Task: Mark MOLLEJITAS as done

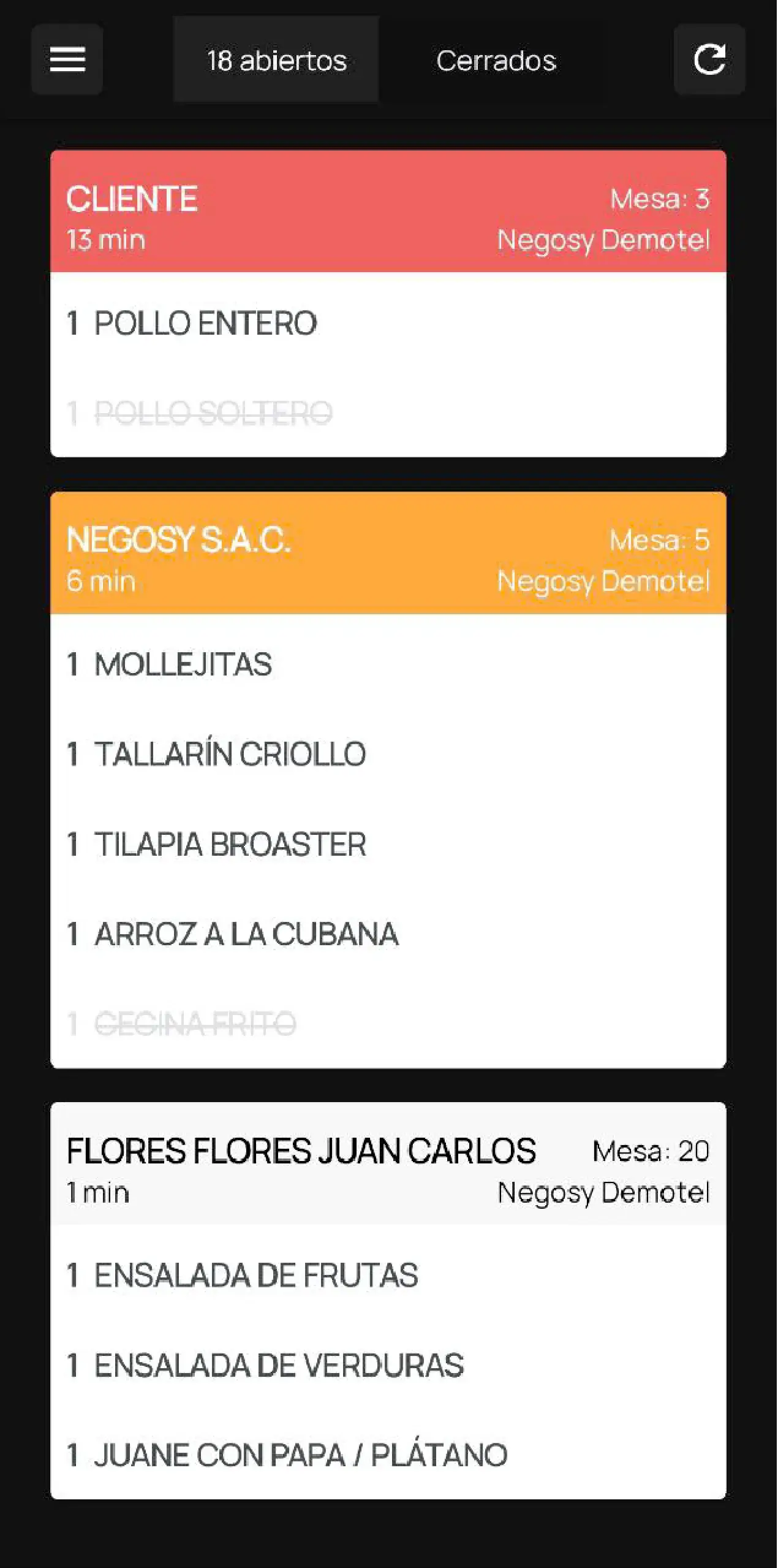Action: [388, 664]
